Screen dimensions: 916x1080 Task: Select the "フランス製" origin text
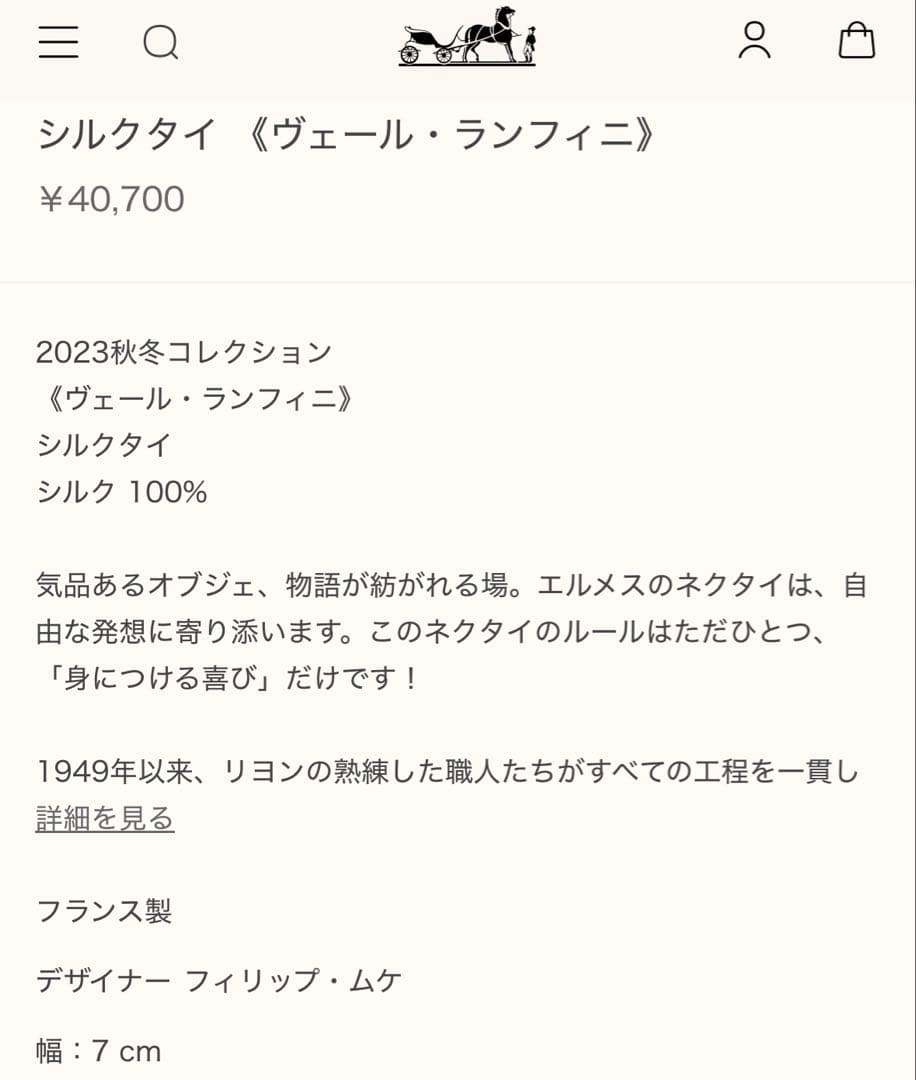105,910
